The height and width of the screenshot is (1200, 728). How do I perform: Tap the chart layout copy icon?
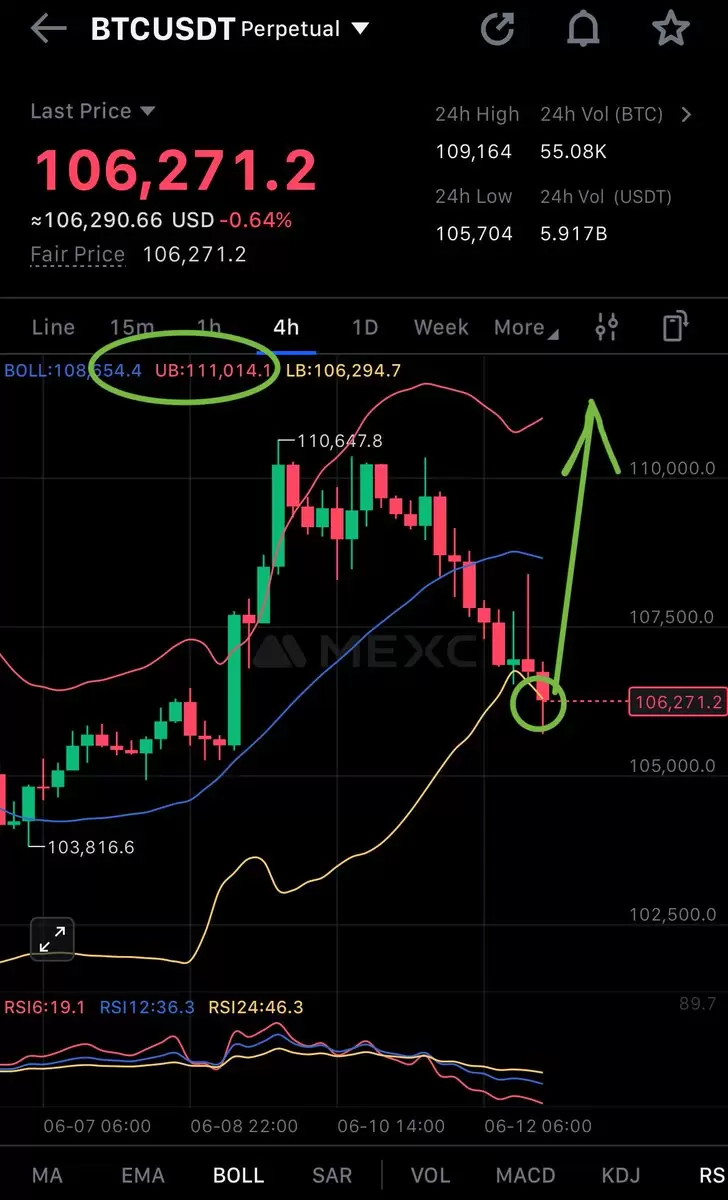tap(676, 327)
